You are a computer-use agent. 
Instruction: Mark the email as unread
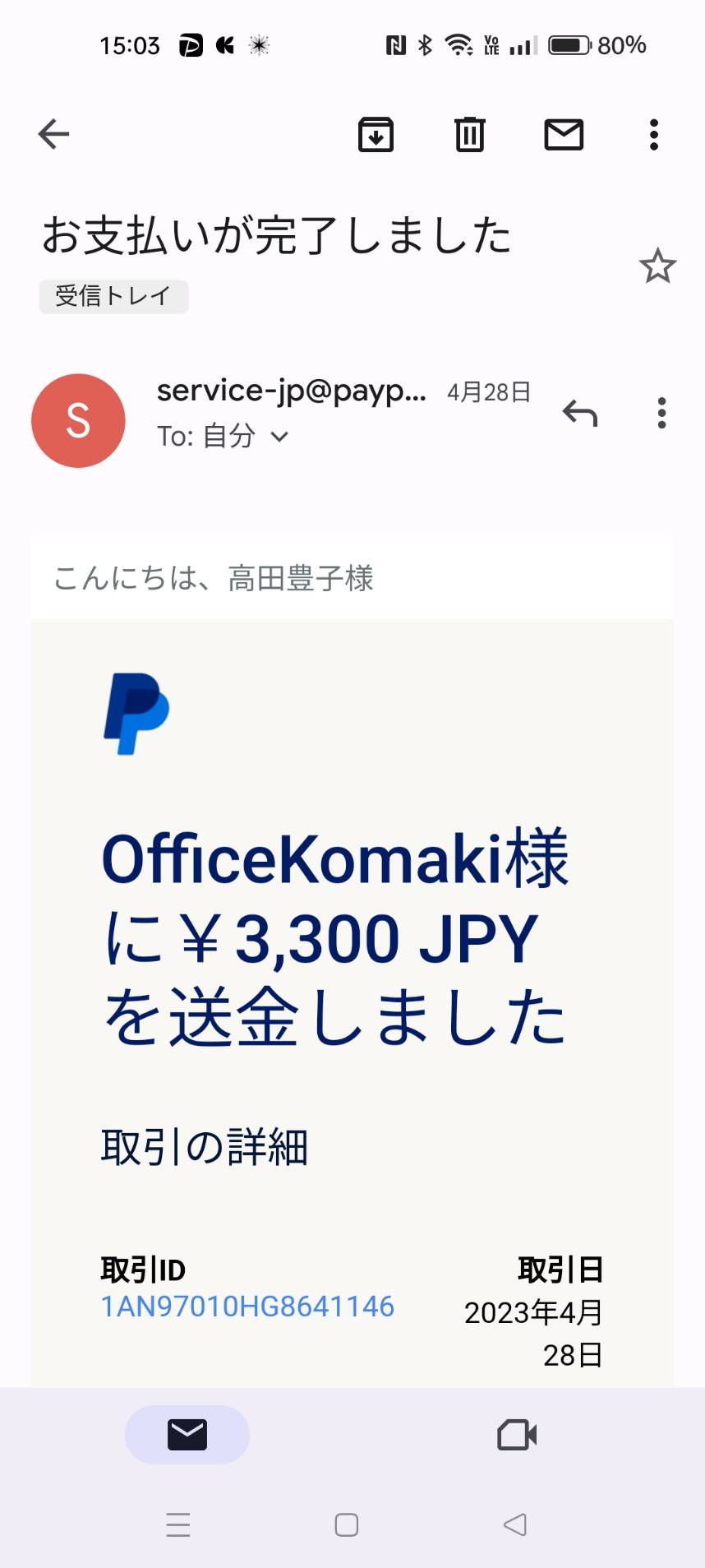pos(564,134)
